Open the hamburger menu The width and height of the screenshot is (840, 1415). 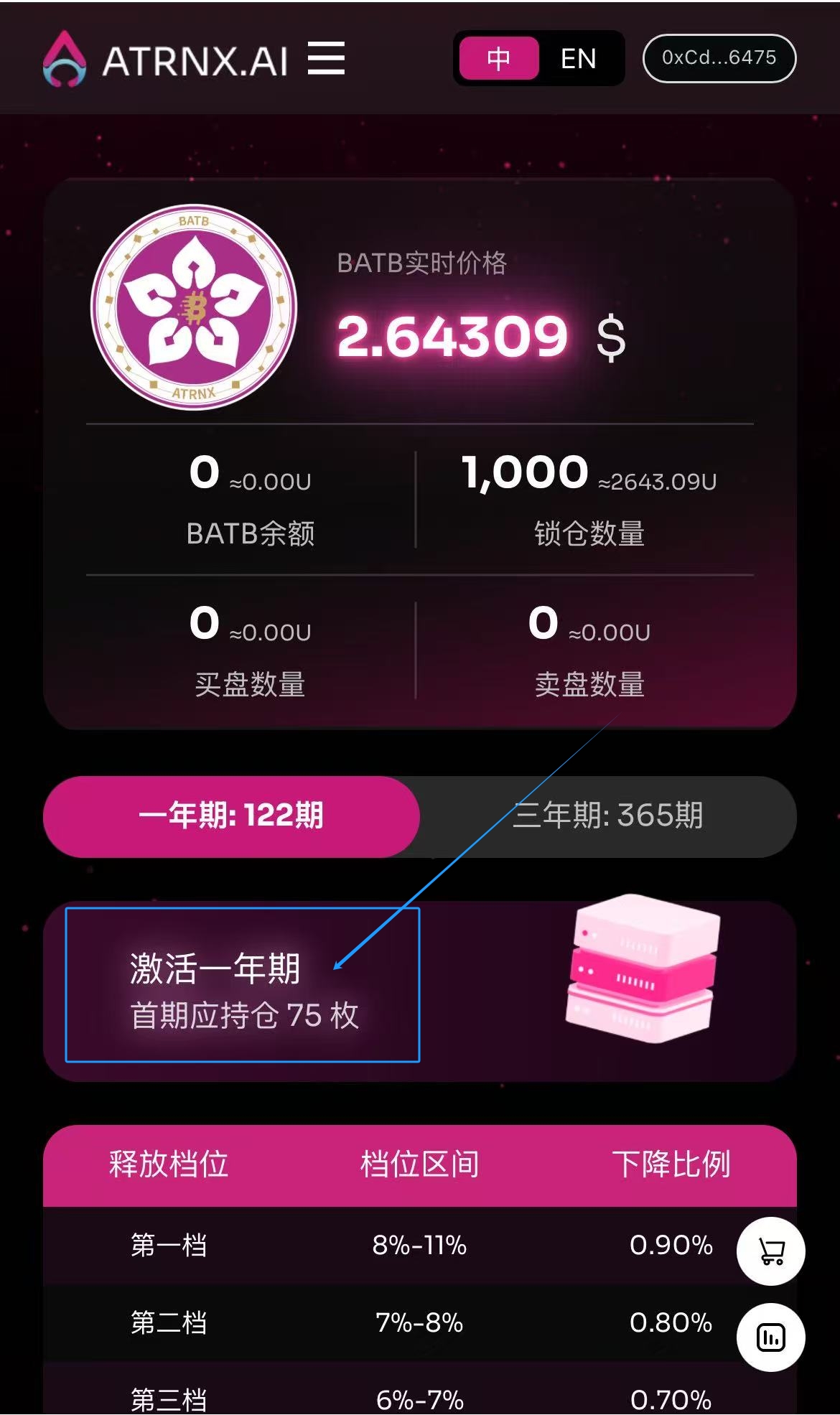coord(326,58)
